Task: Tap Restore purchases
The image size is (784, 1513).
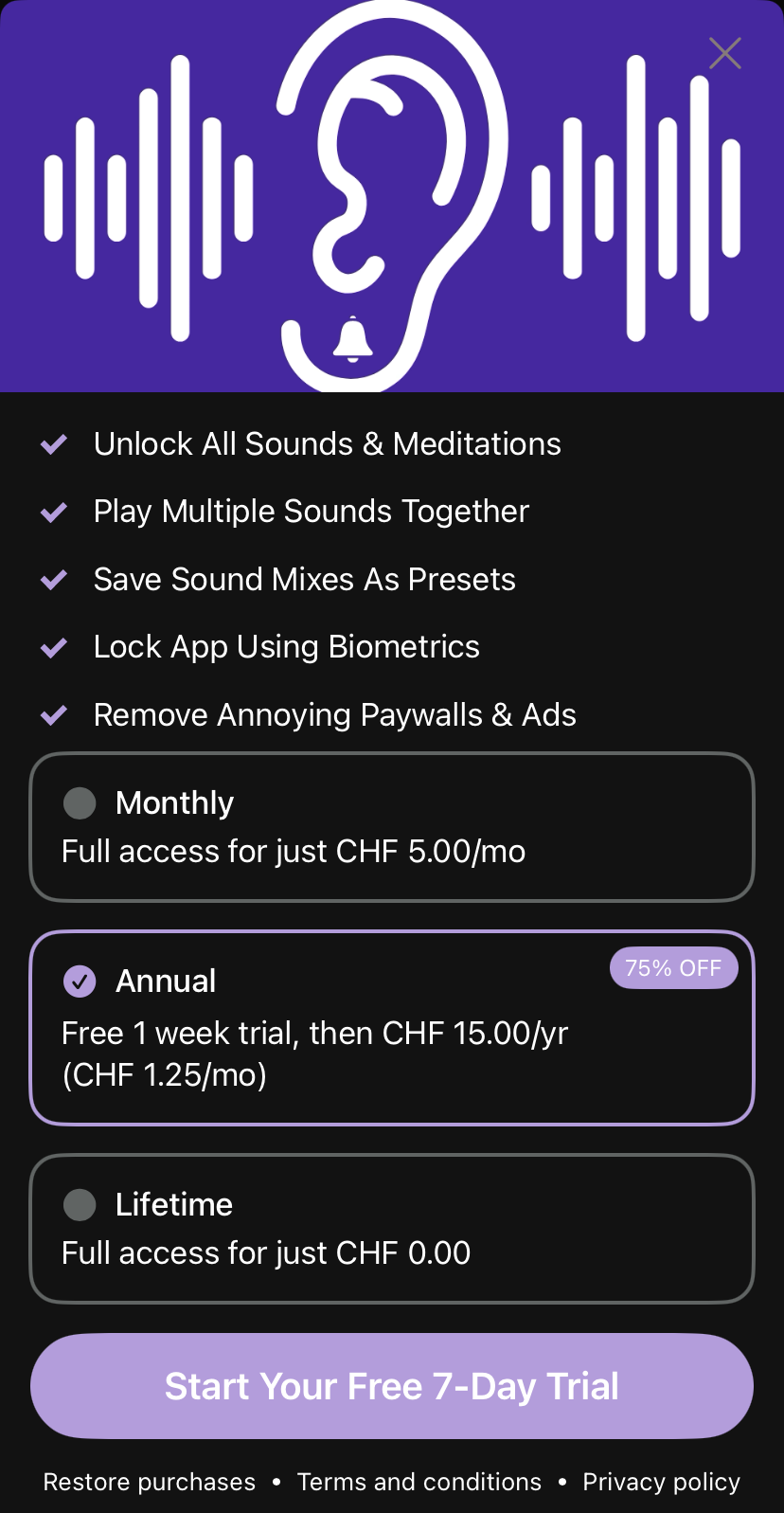Action: click(x=150, y=1482)
